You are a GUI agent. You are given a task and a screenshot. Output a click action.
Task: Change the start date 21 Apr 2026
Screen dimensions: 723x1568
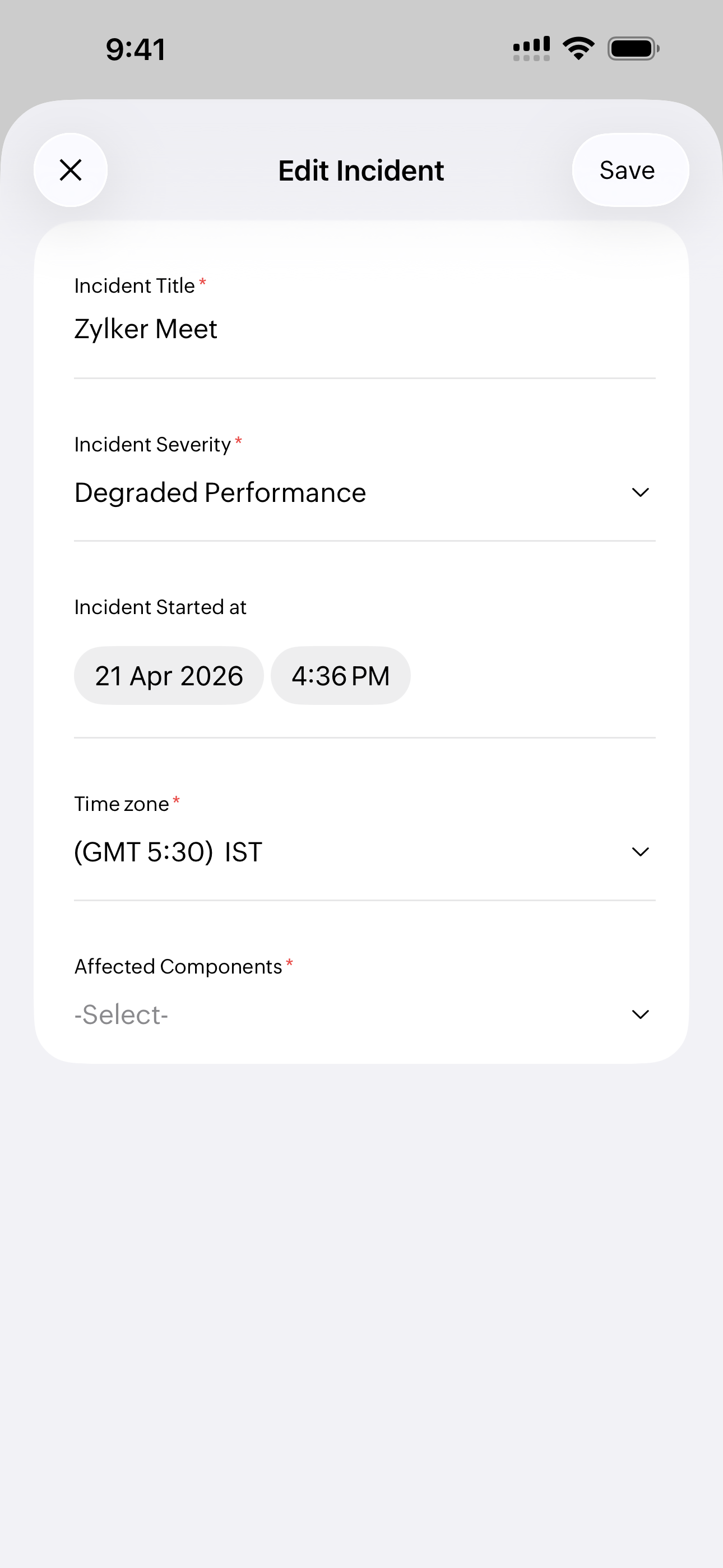(x=169, y=676)
